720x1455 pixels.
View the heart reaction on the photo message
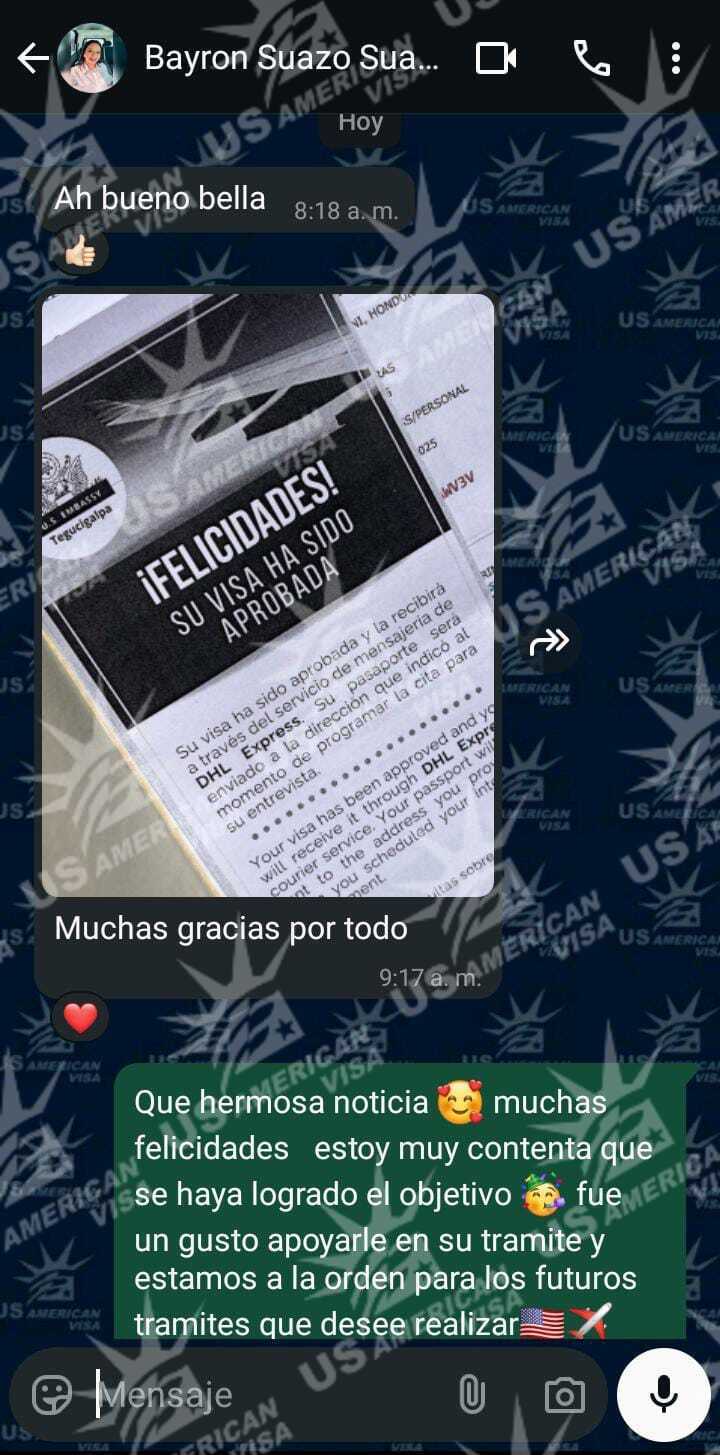coord(81,1018)
